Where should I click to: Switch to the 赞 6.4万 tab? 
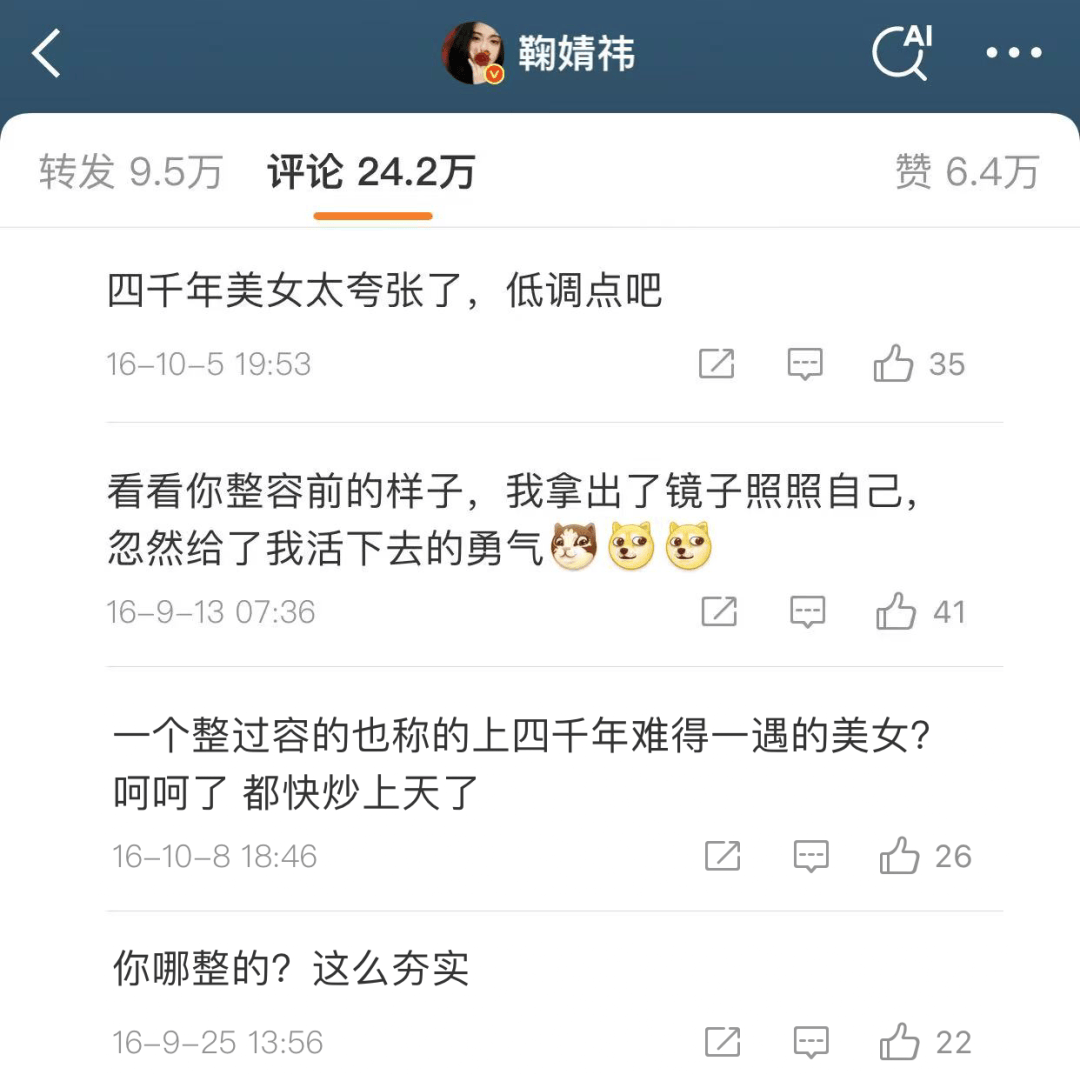(x=967, y=172)
